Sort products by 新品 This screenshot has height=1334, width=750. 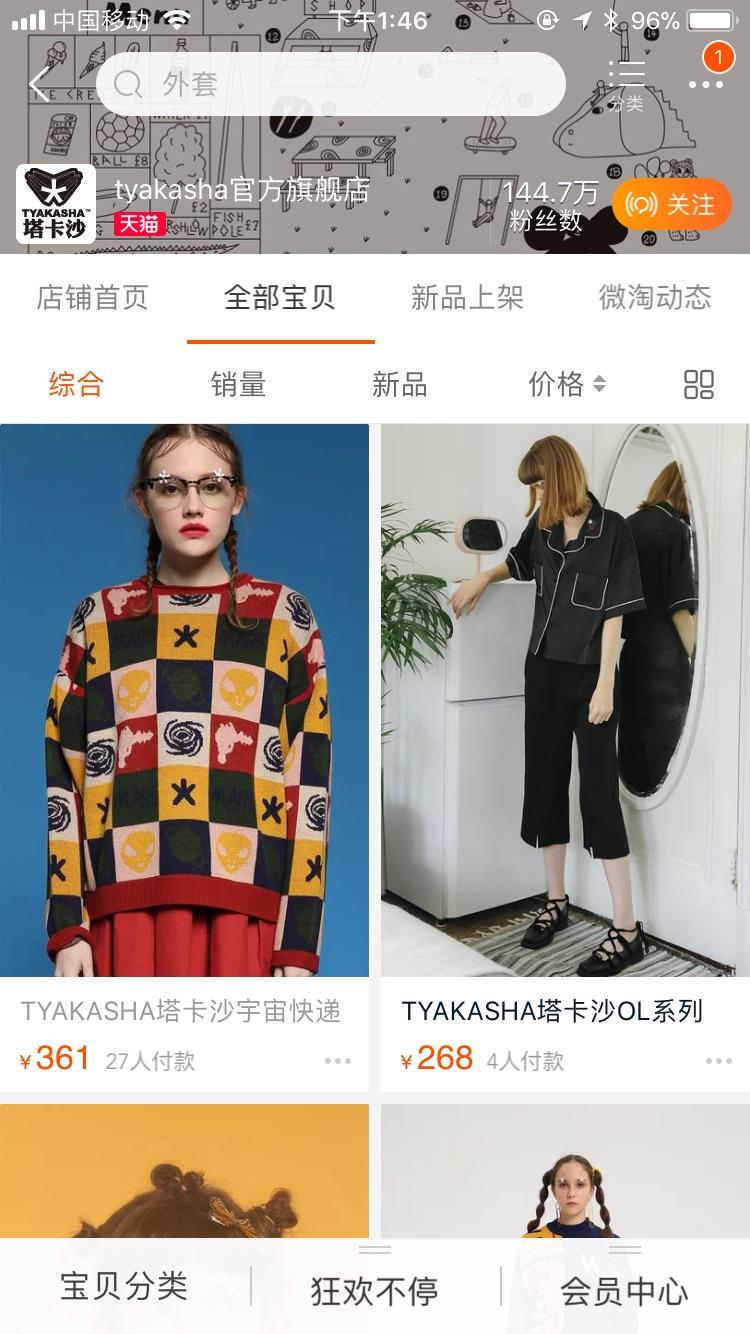tap(399, 384)
